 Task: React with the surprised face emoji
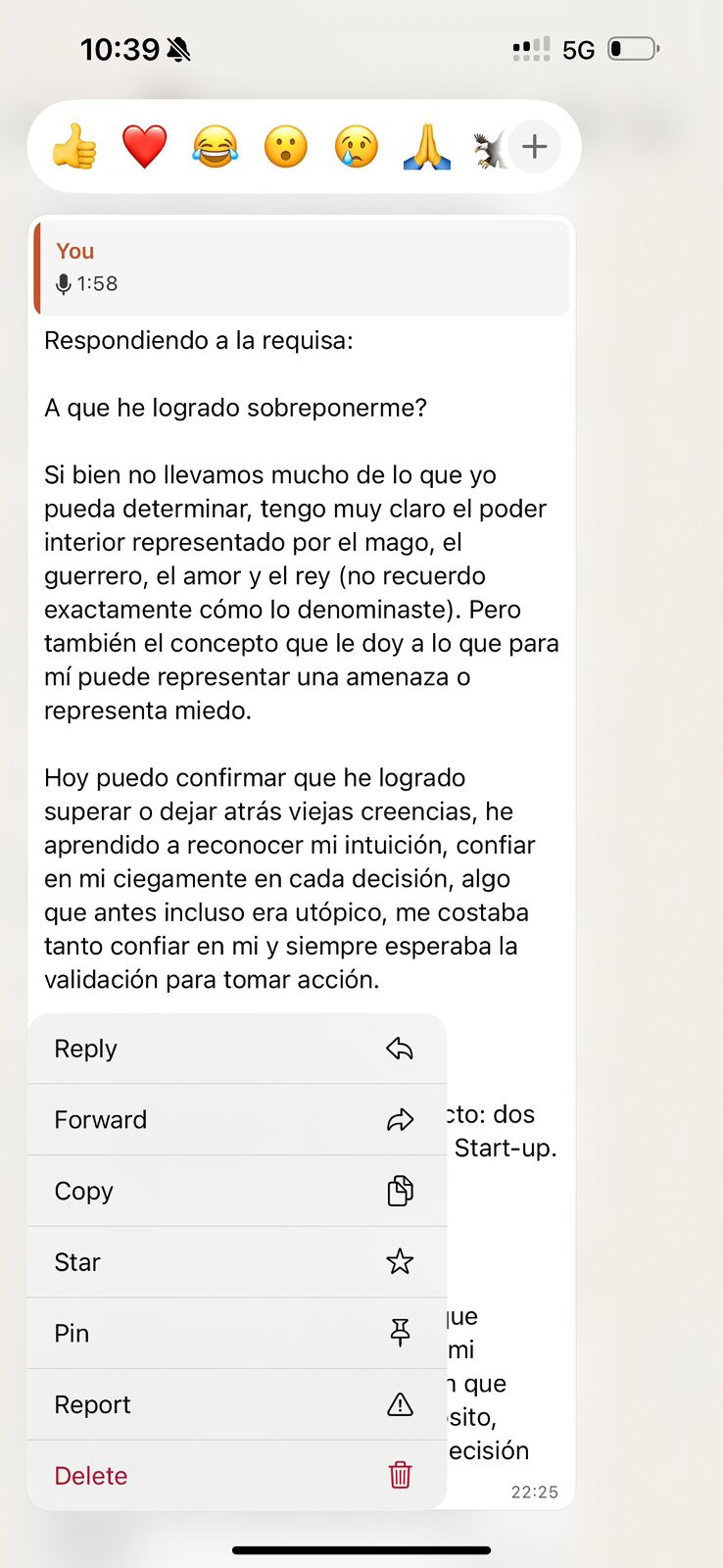(x=286, y=147)
